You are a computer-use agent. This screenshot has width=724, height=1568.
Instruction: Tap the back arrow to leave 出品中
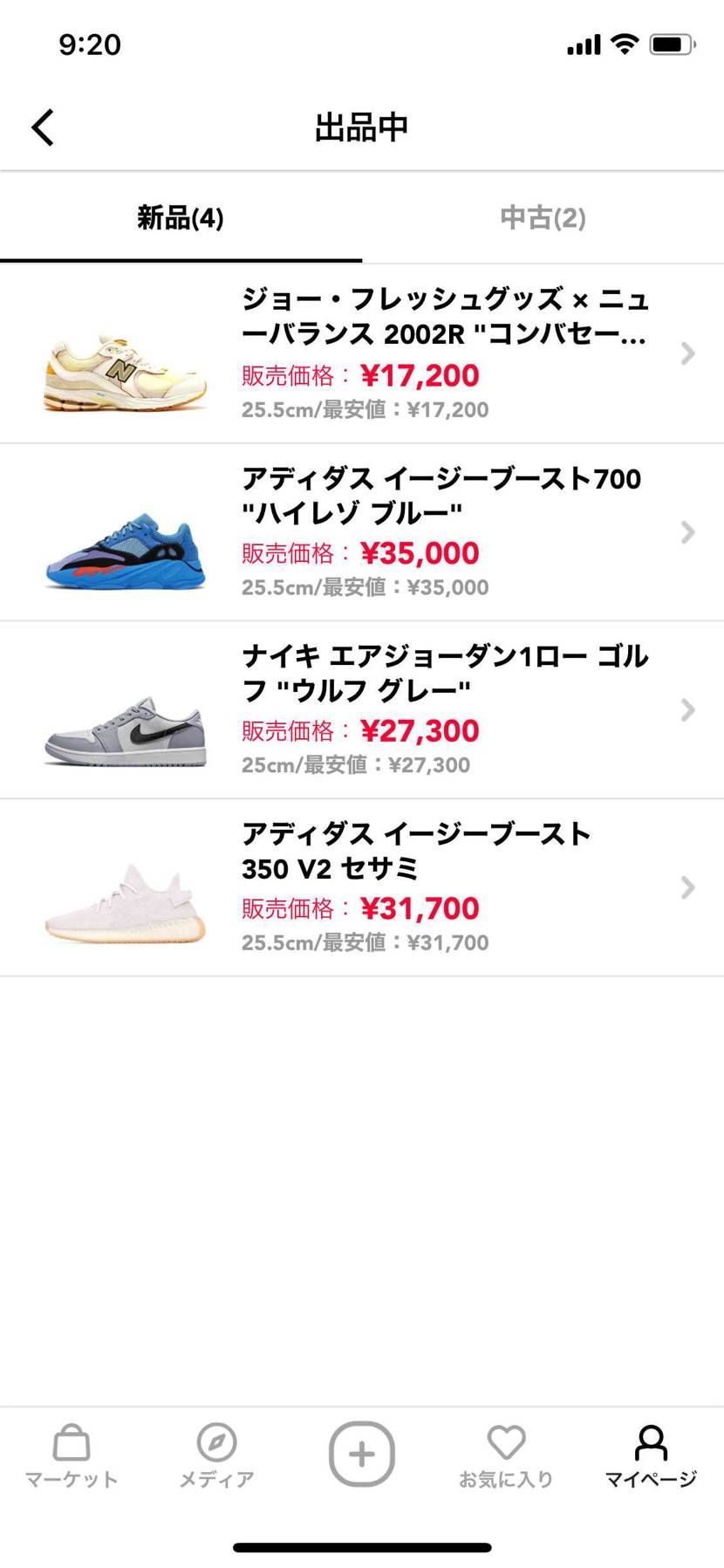(x=41, y=127)
